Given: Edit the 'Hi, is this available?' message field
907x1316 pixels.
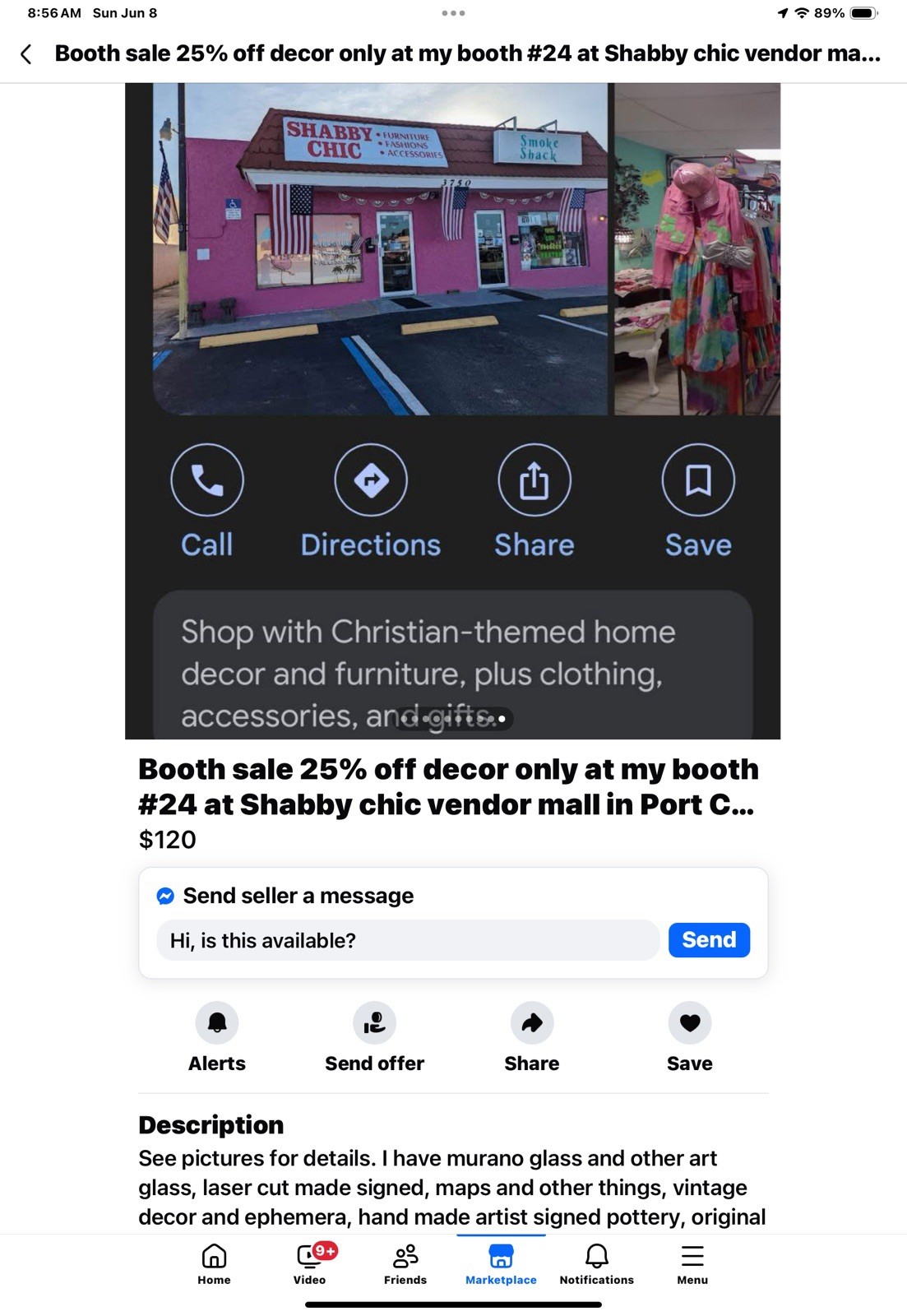Looking at the screenshot, I should click(408, 940).
